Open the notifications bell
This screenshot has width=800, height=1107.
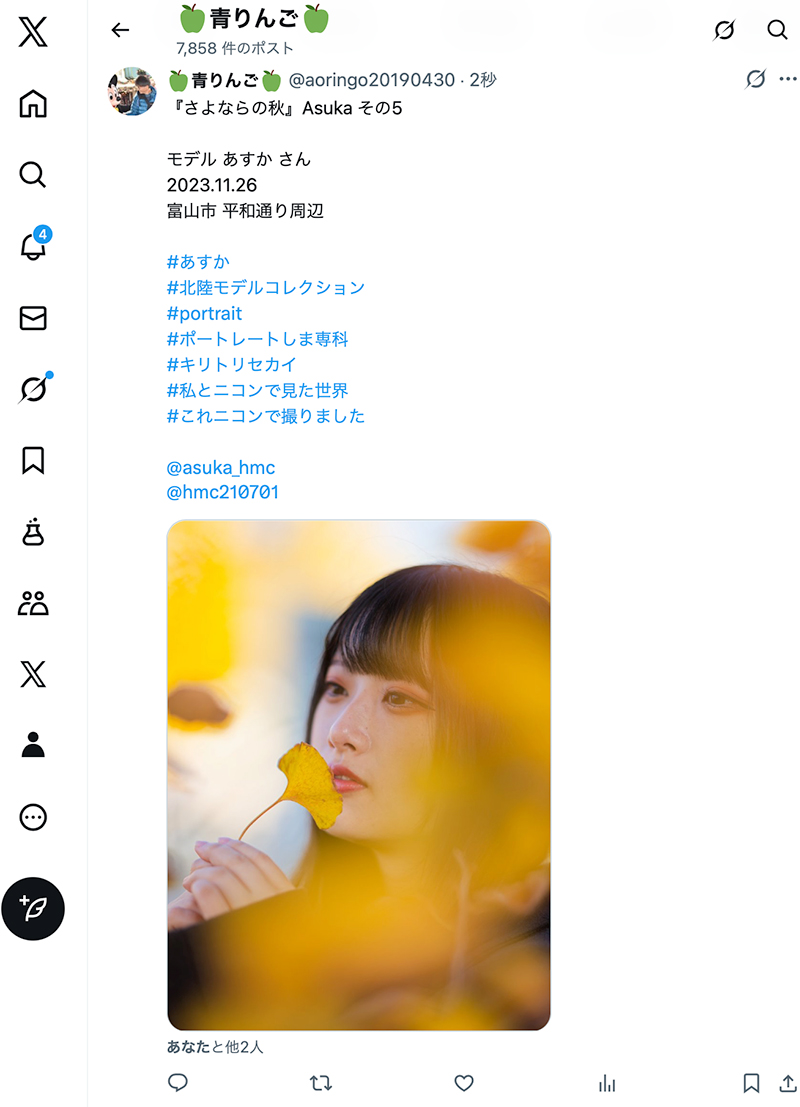point(33,247)
